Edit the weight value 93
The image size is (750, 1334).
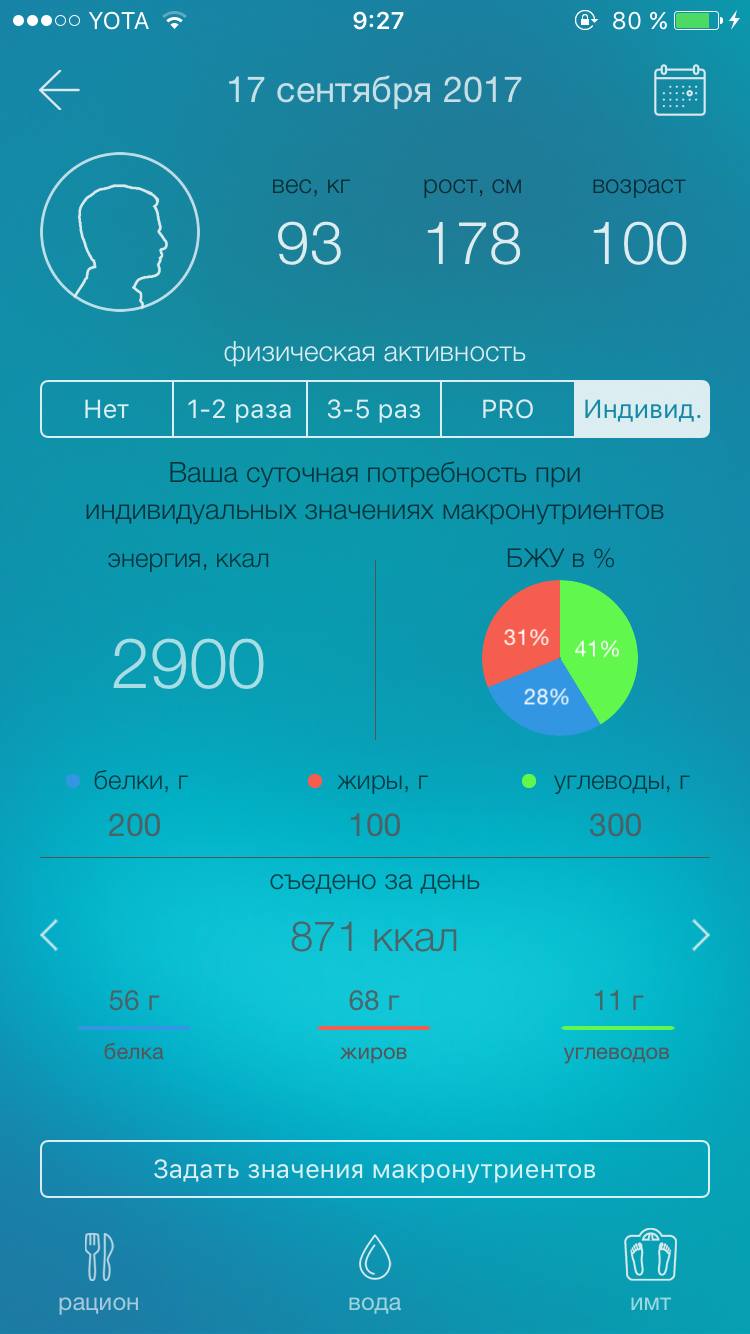(310, 244)
